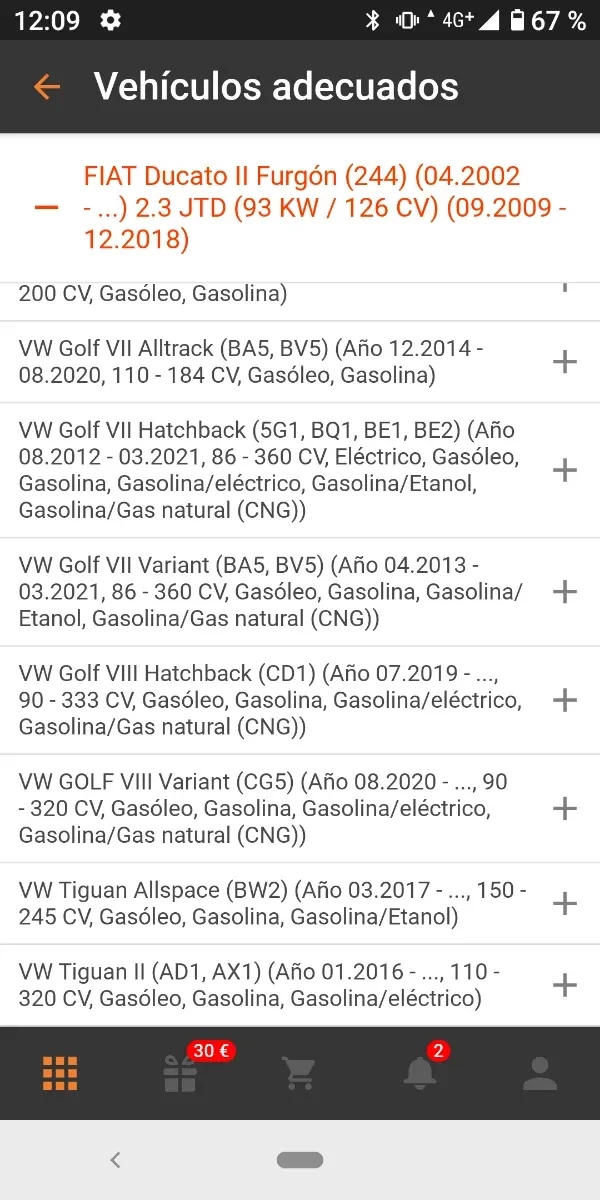Expand VW Tiguan Allspace (BW2) entry
Screen dimensions: 600x1200
[565, 904]
